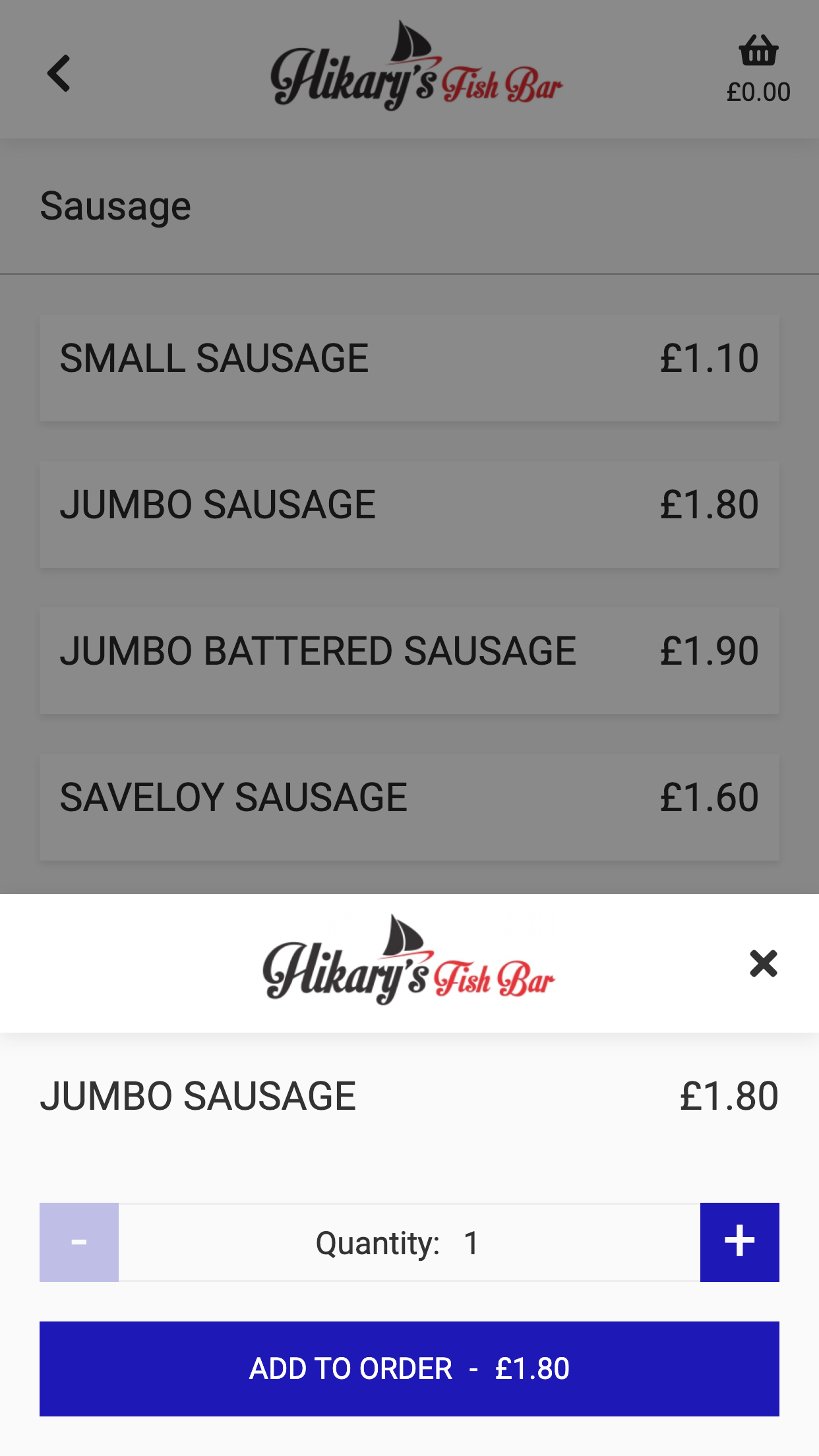This screenshot has width=819, height=1456.
Task: Increase quantity with the plus button
Action: 739,1242
